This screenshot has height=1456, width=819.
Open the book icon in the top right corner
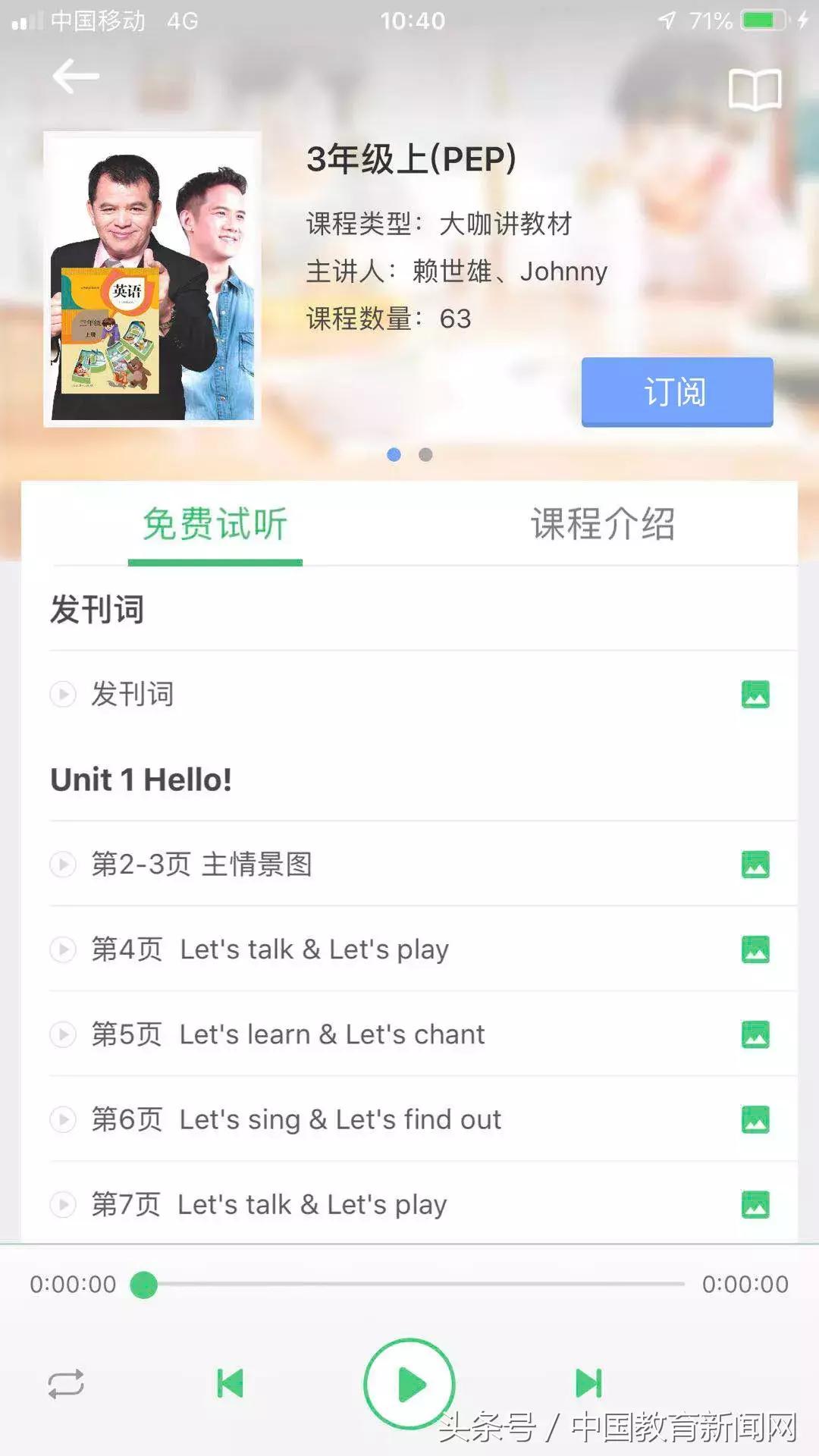(x=756, y=89)
